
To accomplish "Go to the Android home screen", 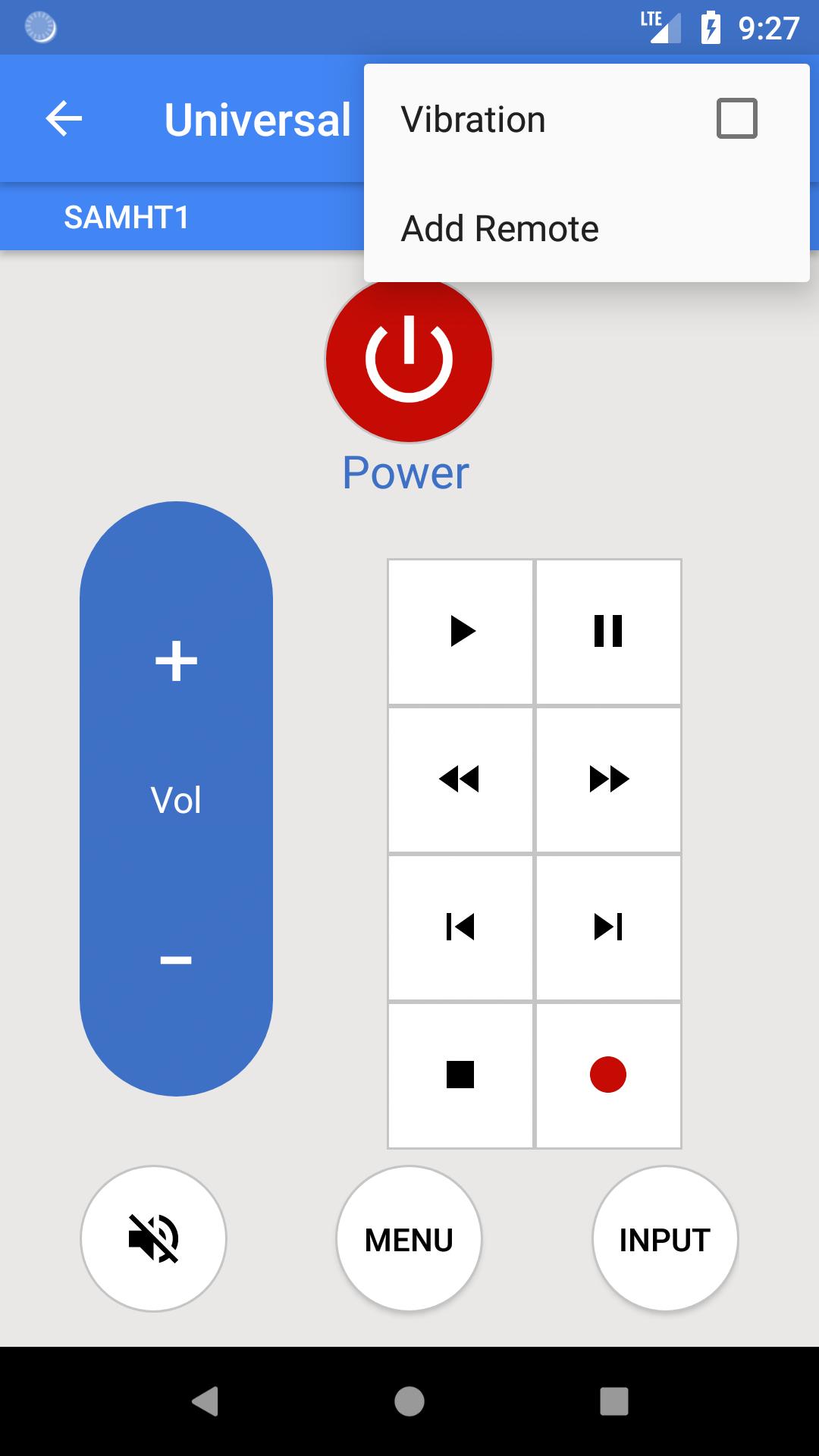I will 409,1401.
